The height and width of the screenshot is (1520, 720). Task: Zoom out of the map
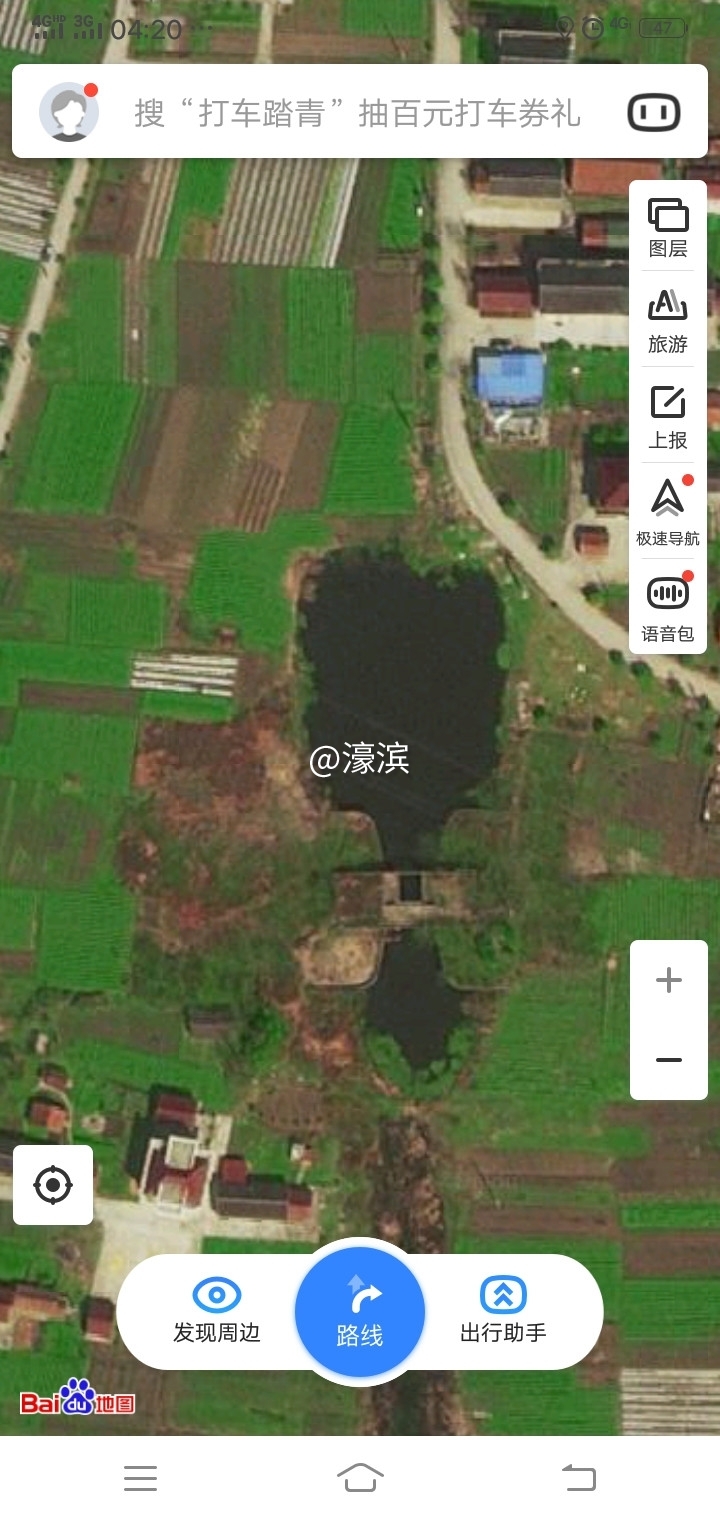[669, 1060]
